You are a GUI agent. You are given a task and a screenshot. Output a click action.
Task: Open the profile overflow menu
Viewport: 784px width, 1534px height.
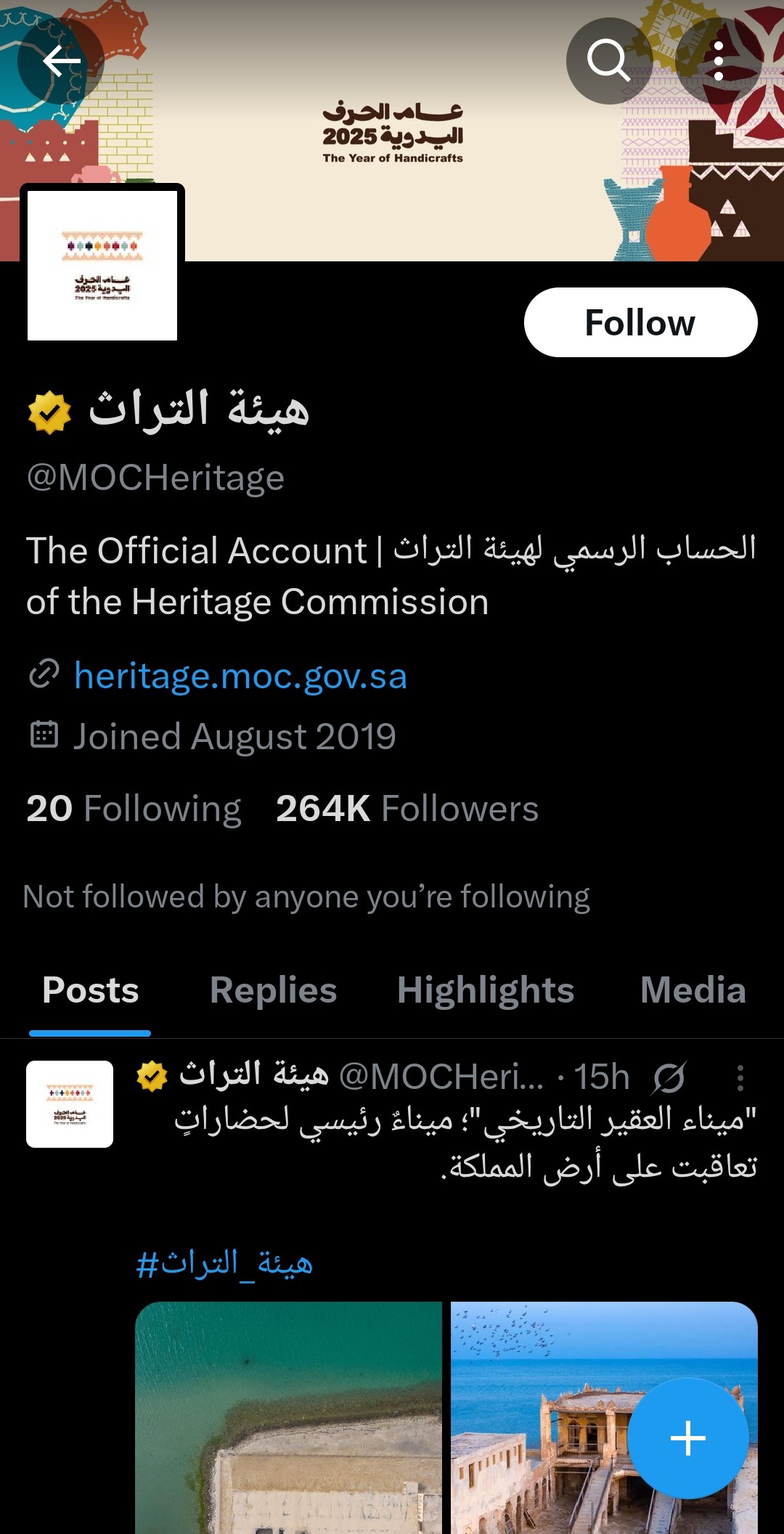point(718,61)
